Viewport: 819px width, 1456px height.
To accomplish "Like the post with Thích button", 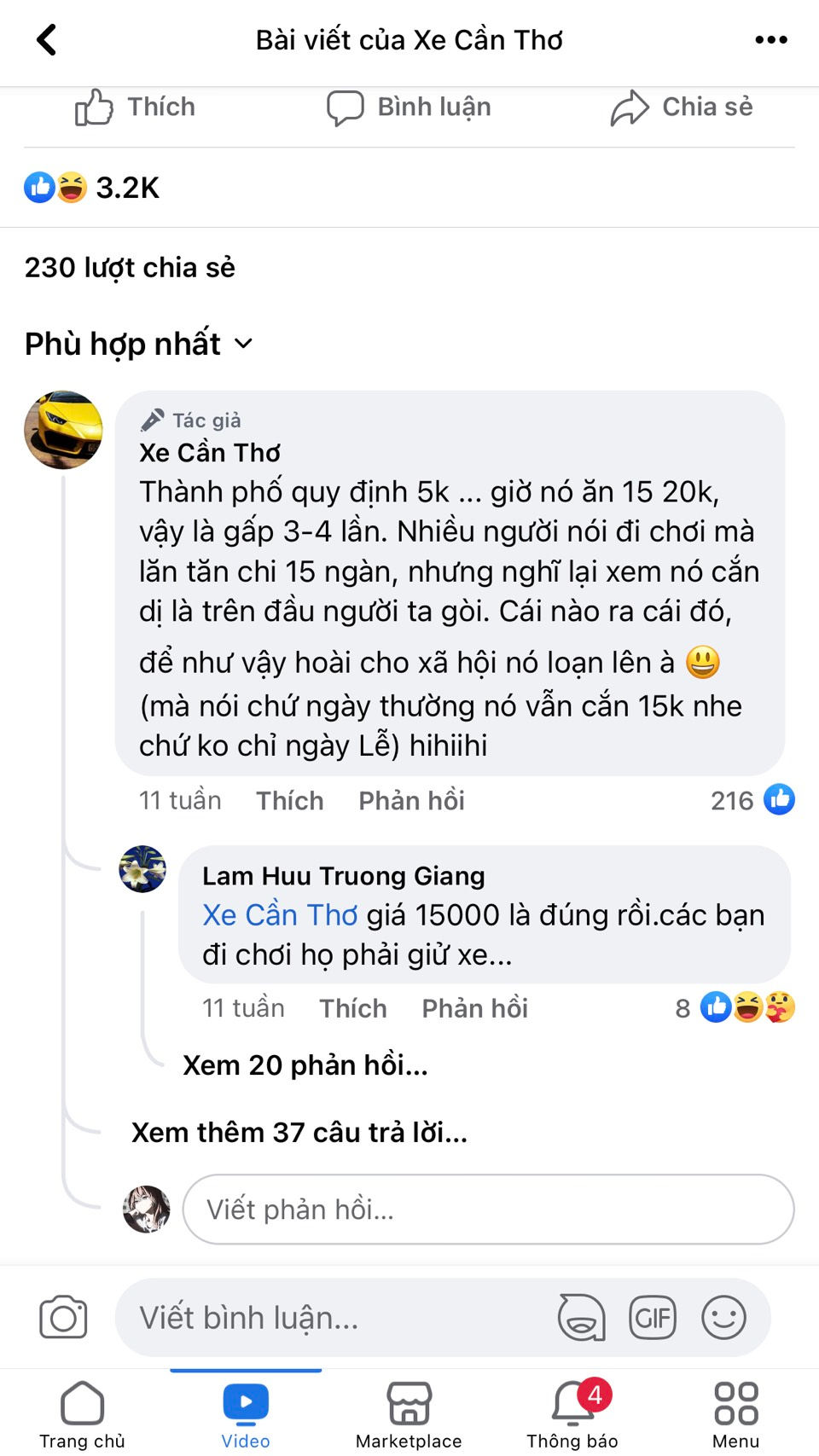I will pyautogui.click(x=136, y=107).
